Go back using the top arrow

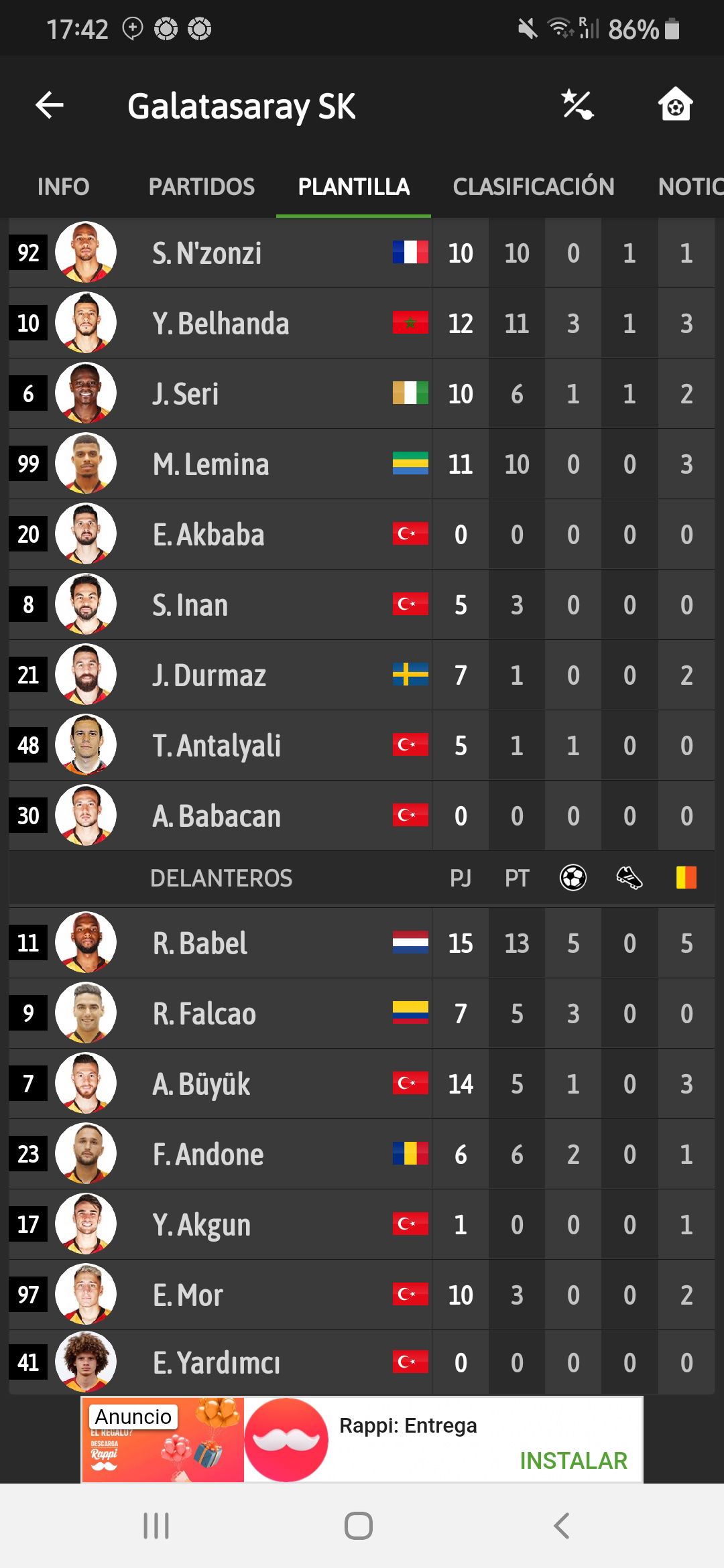[50, 105]
